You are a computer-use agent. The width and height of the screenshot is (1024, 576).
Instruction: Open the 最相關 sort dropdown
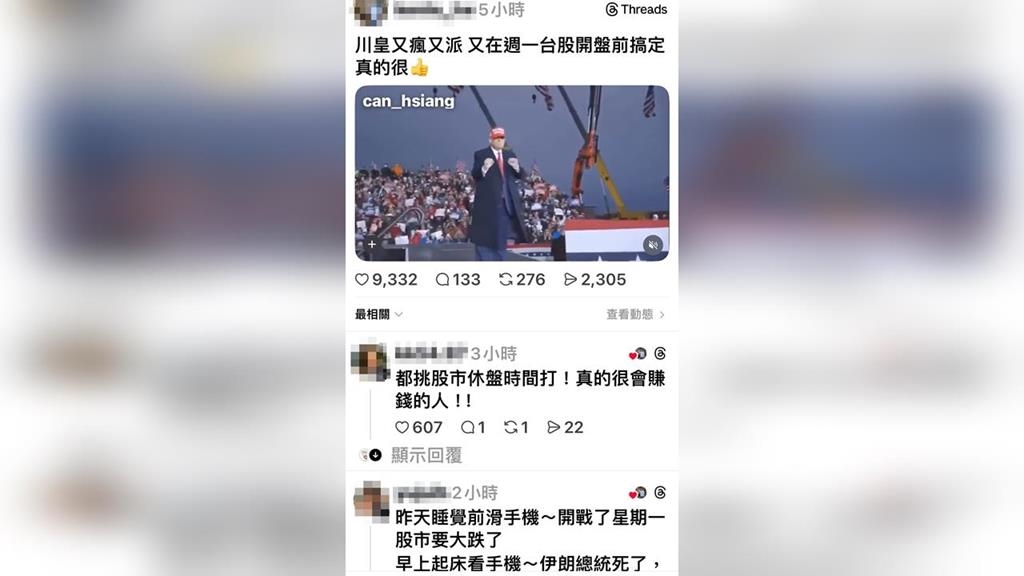point(379,314)
